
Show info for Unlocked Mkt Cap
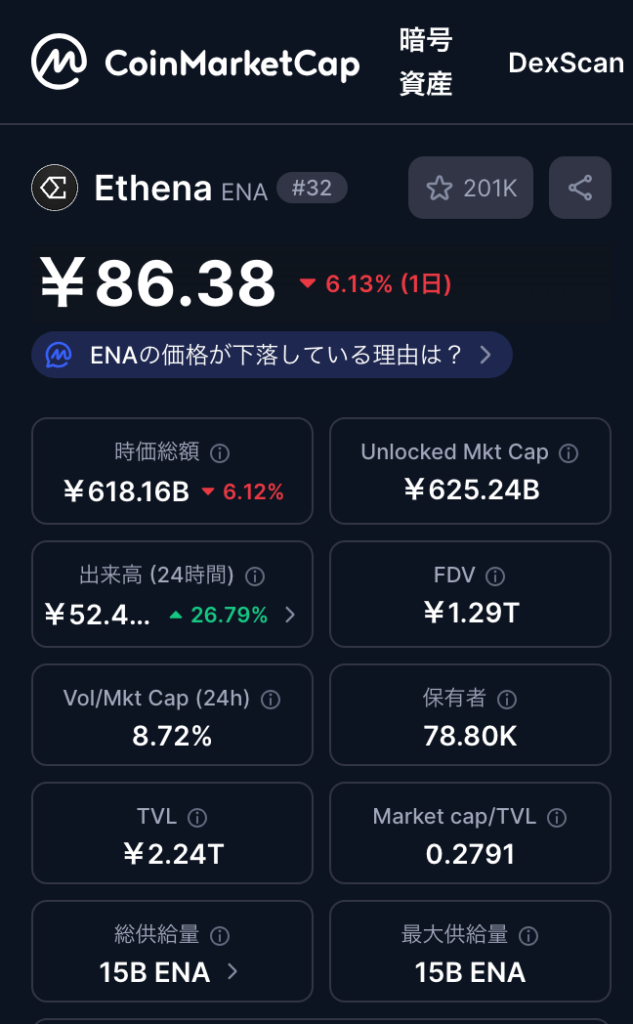(568, 453)
